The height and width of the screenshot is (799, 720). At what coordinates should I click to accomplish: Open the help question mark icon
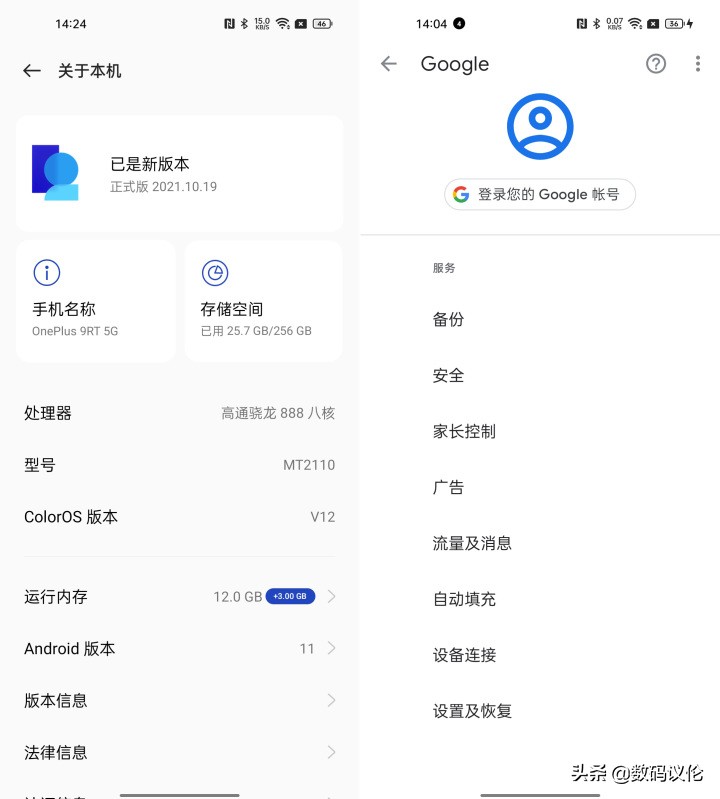coord(656,63)
